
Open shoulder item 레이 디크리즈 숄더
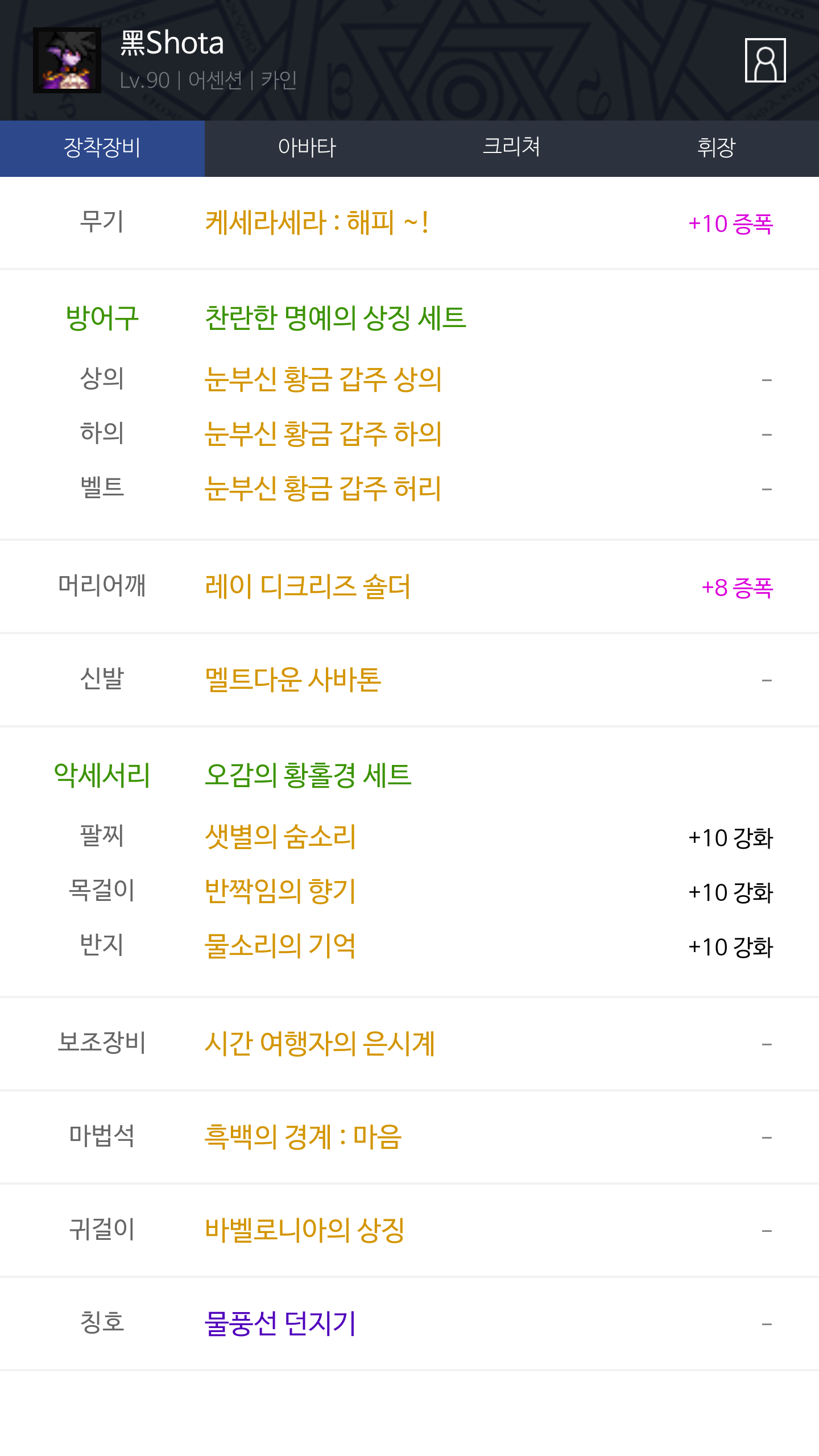pos(307,586)
